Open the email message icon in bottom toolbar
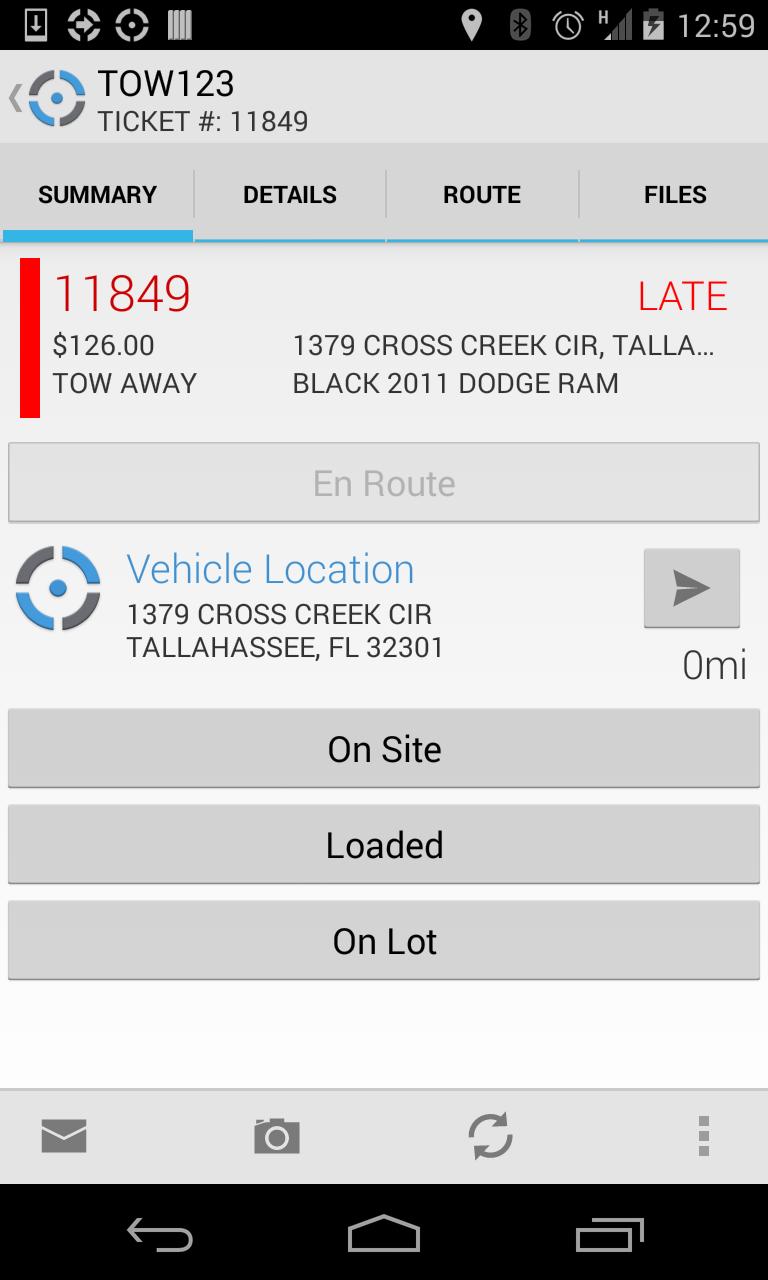The height and width of the screenshot is (1280, 768). click(x=63, y=1136)
